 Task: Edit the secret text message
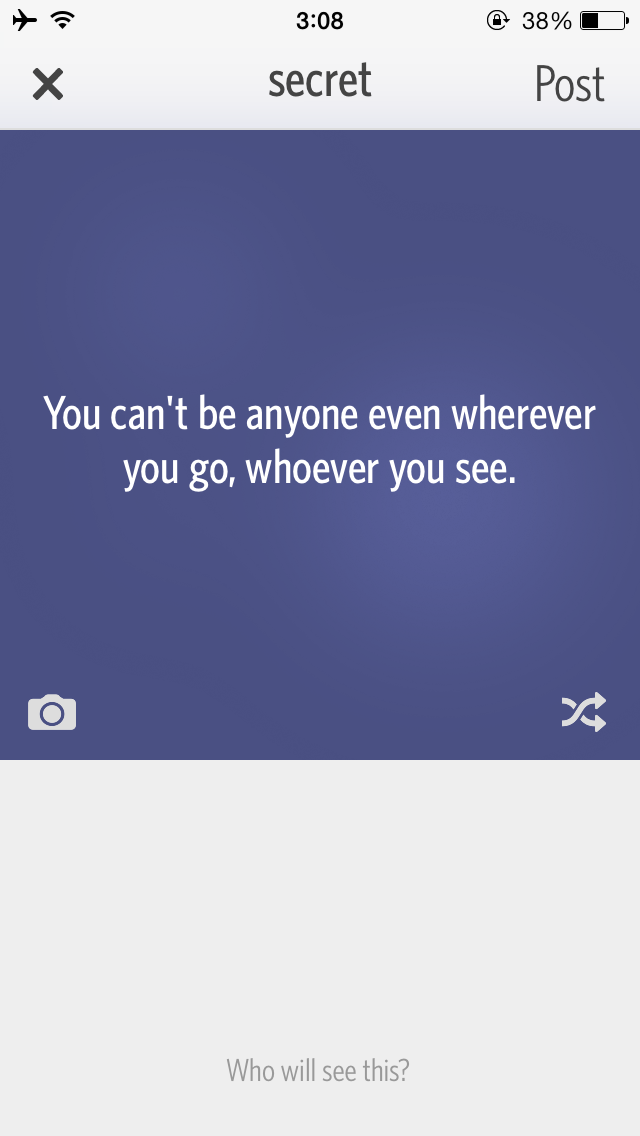click(319, 441)
